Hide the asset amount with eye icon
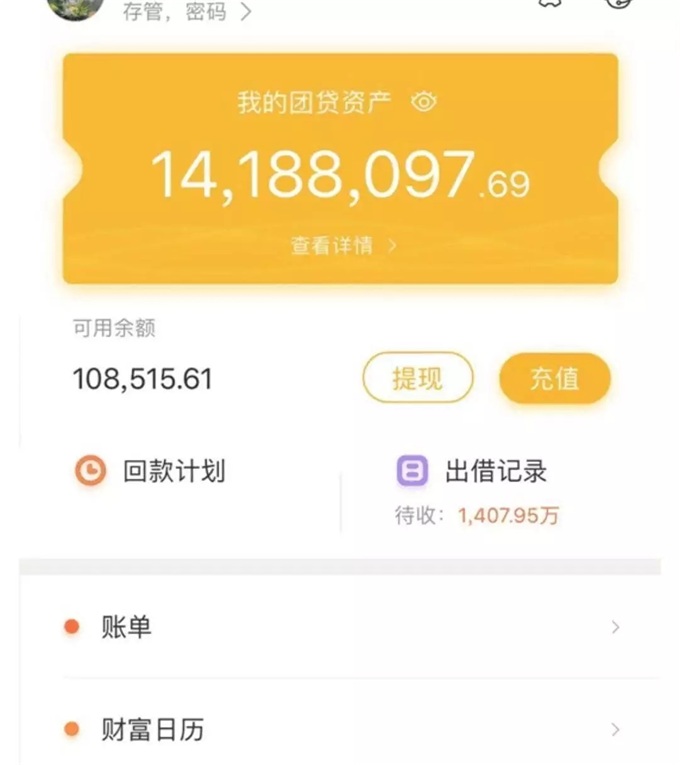 coord(424,102)
